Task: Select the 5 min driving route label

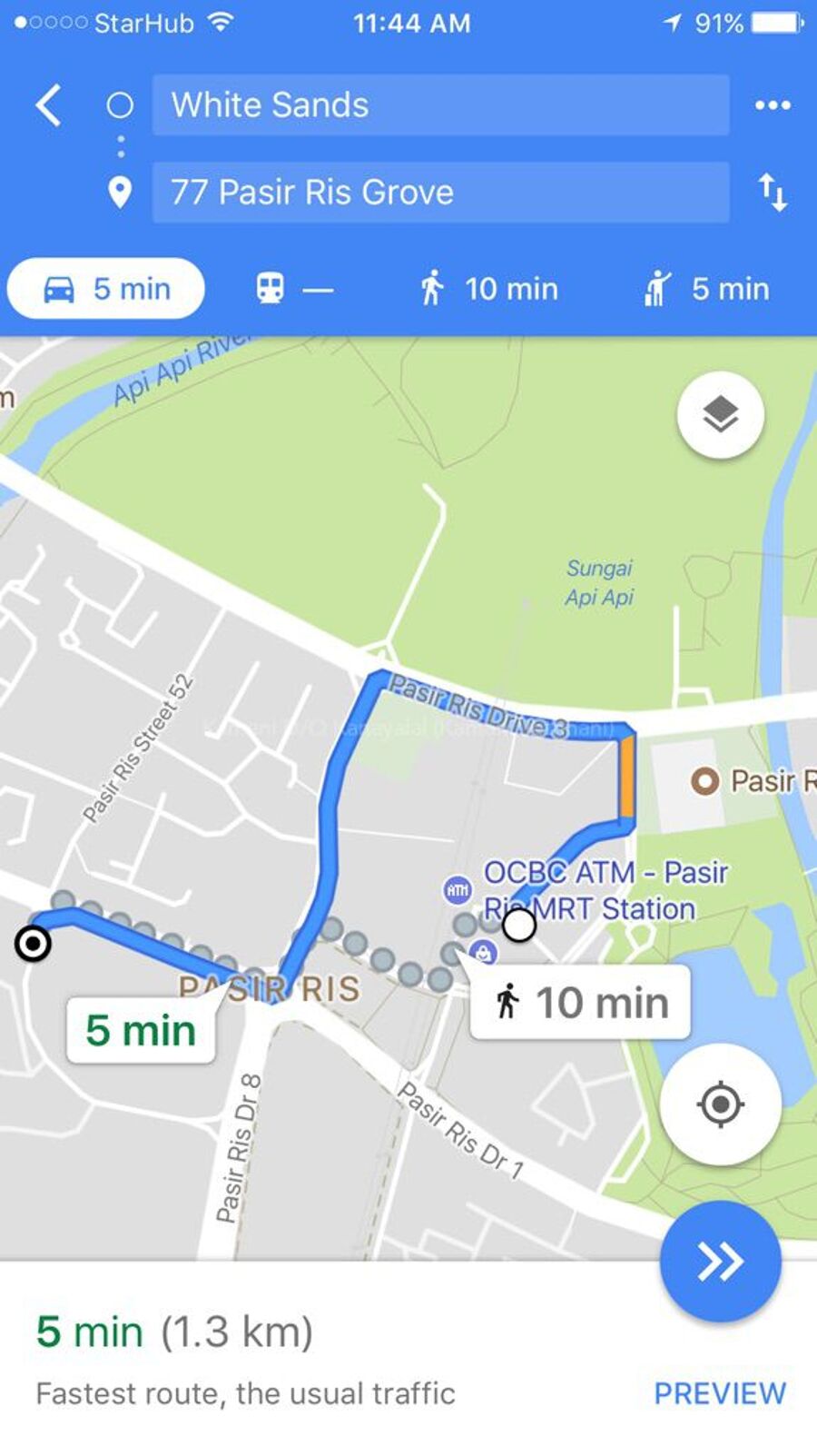Action: pos(141,1030)
